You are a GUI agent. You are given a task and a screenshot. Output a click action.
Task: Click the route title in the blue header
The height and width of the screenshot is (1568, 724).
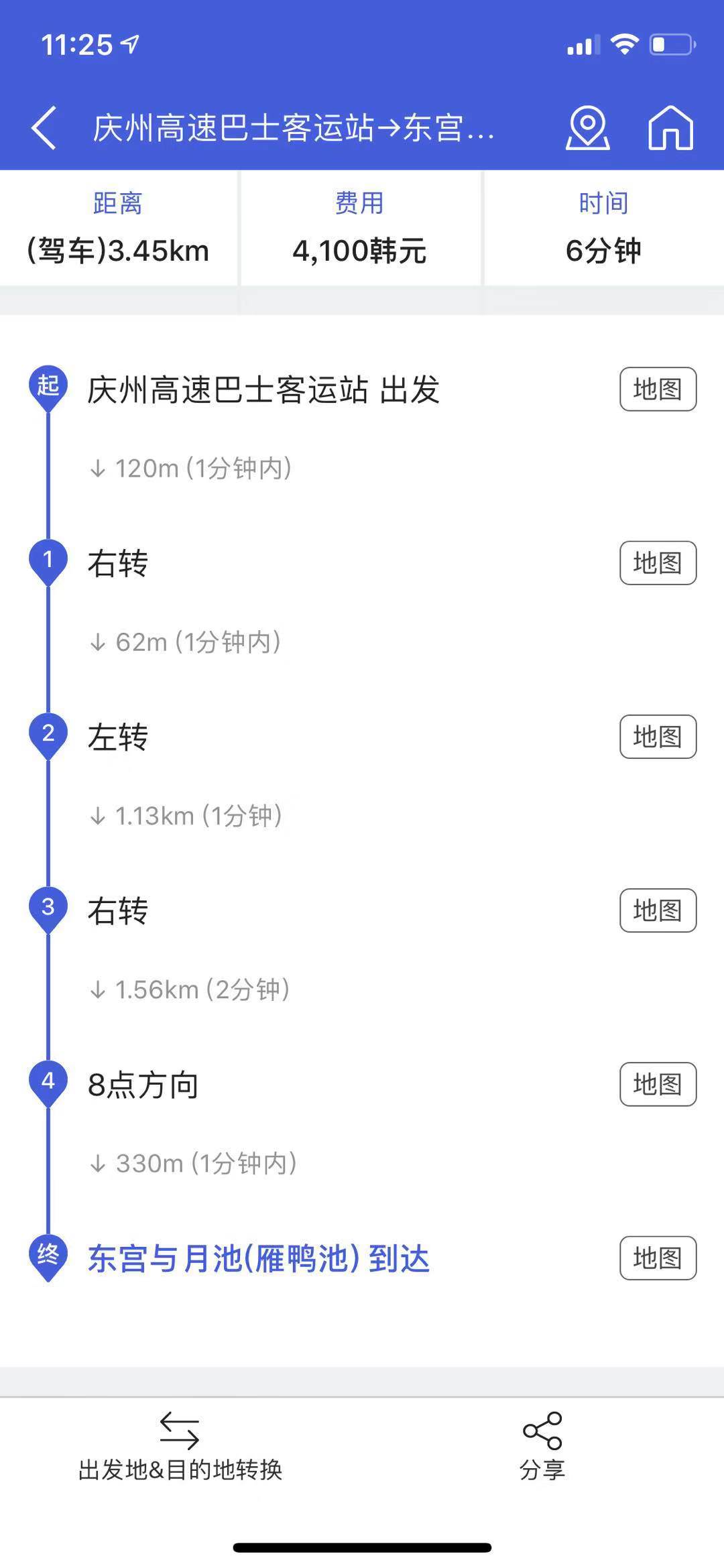point(292,129)
